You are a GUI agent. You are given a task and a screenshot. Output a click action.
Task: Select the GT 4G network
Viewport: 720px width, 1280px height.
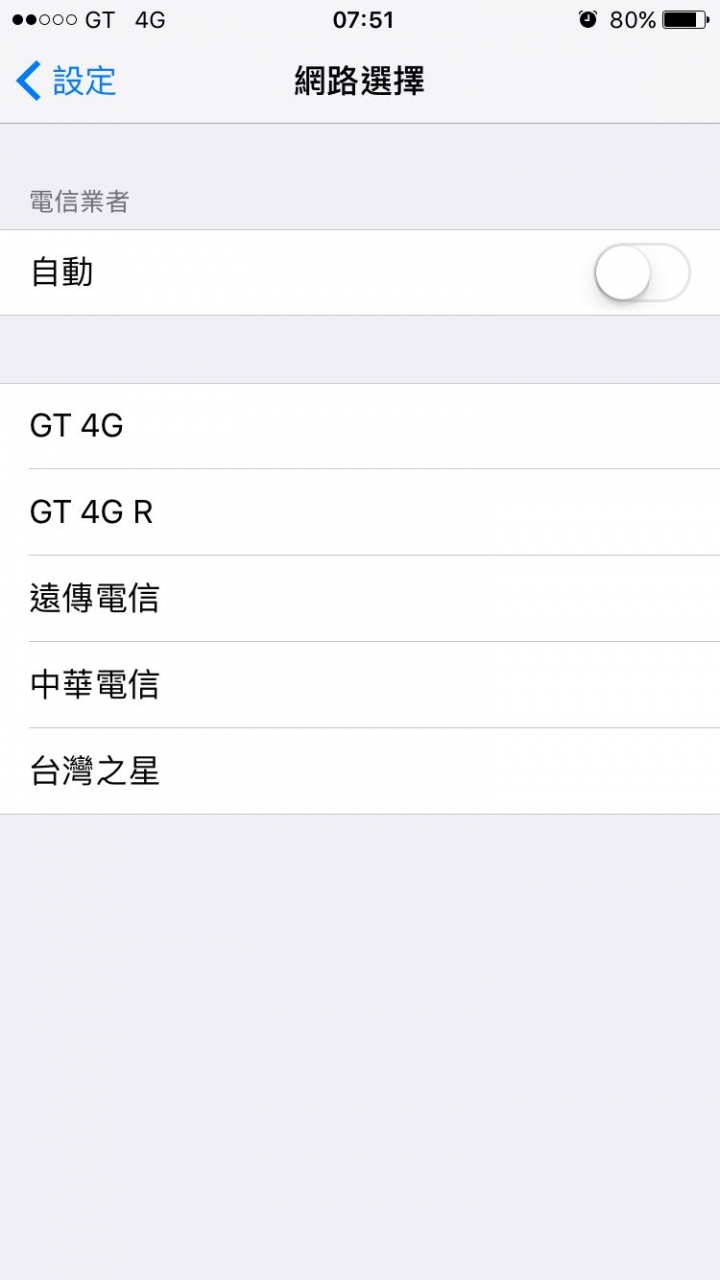(x=360, y=426)
